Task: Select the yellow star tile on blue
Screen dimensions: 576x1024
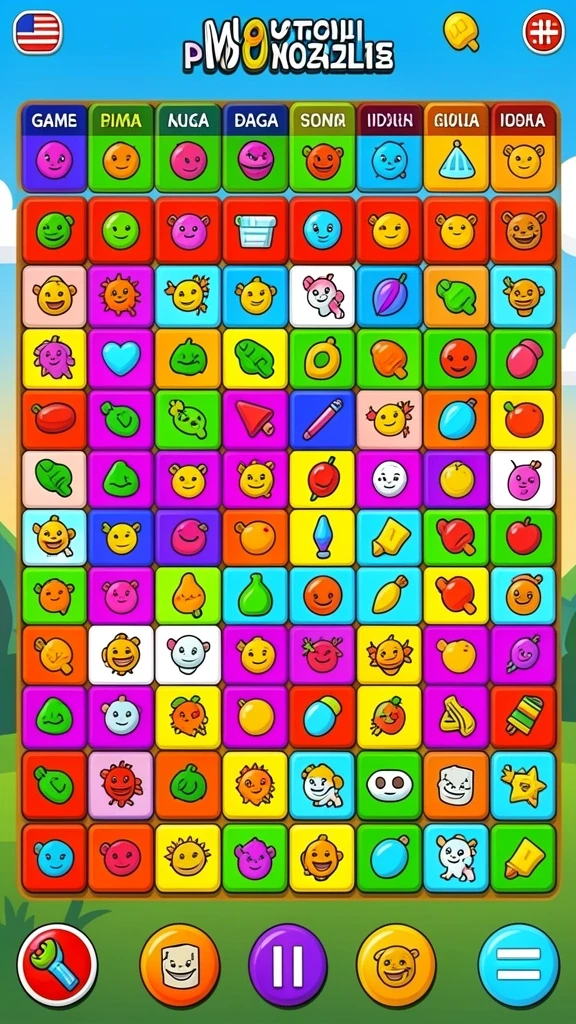Action: click(523, 786)
